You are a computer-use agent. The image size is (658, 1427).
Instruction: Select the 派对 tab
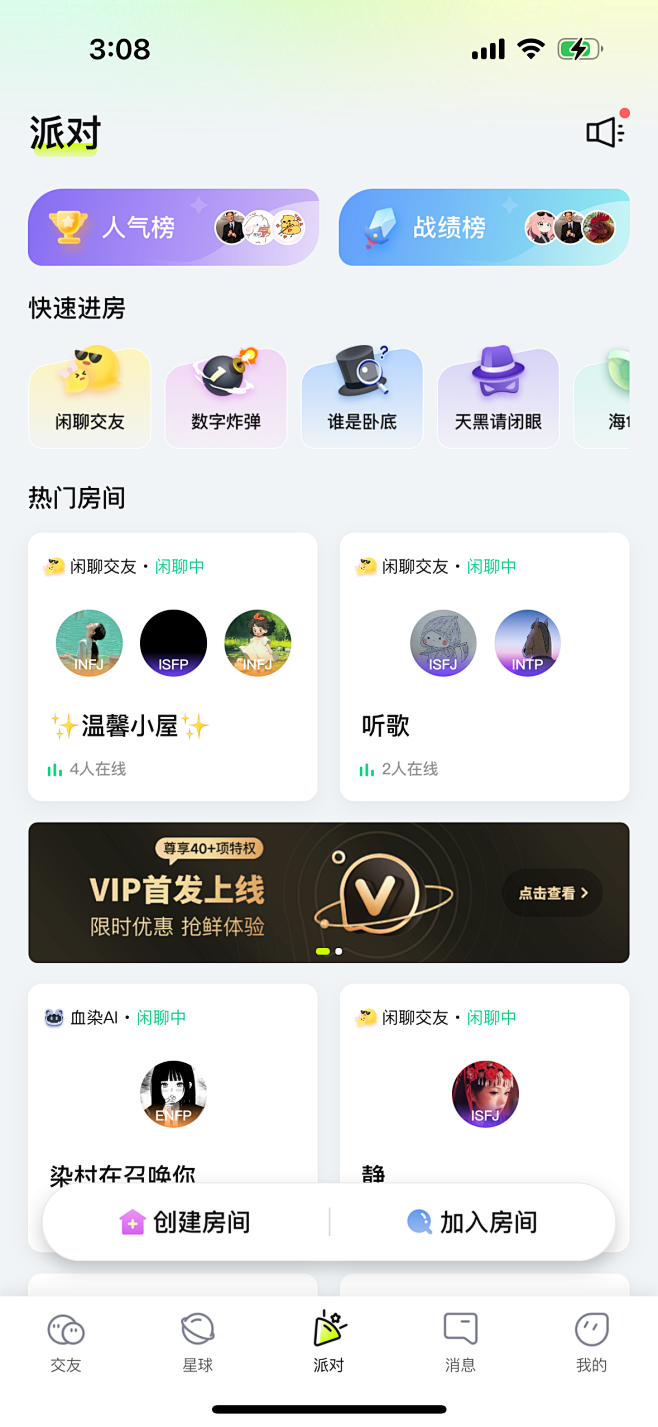pos(329,1342)
